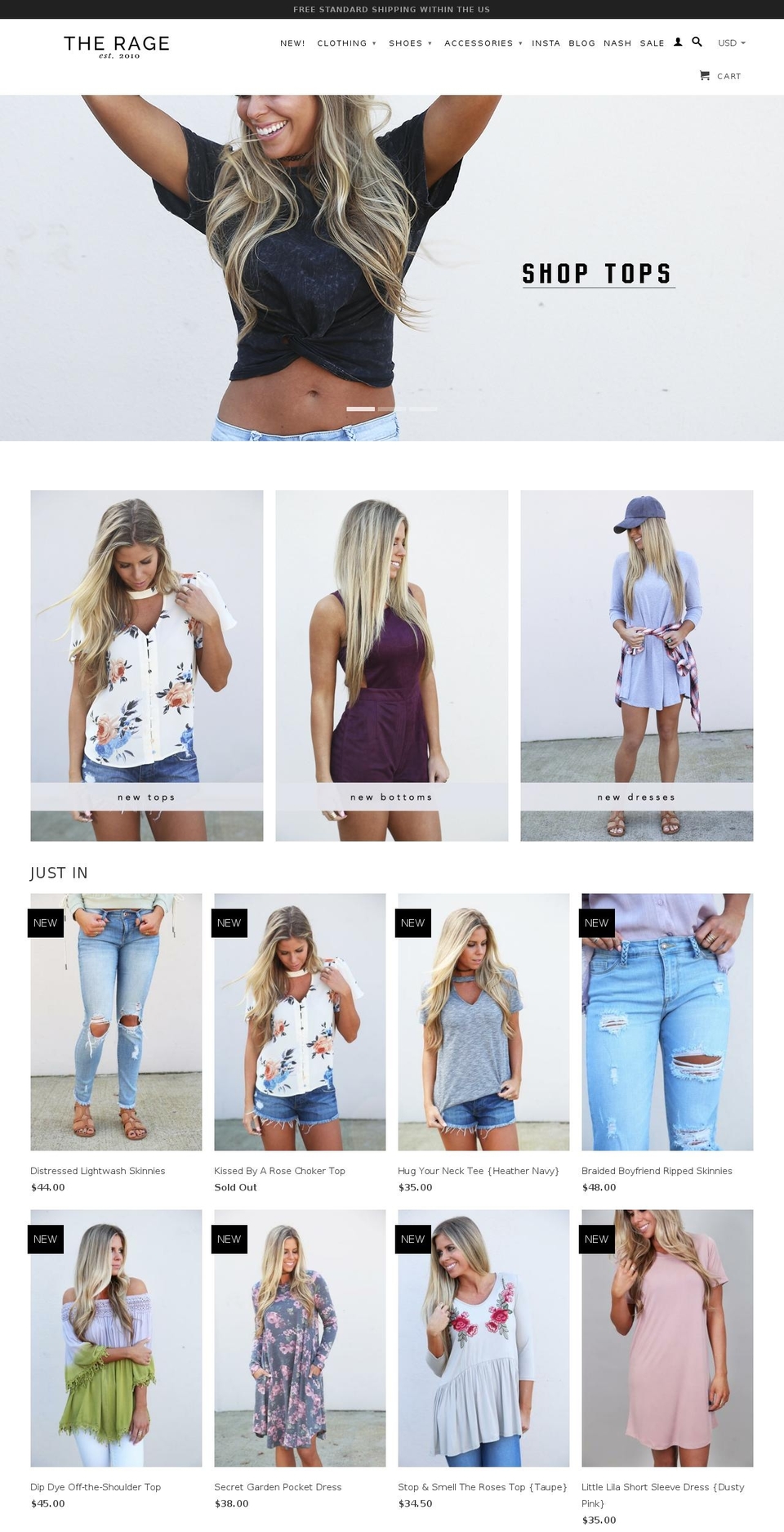Open the new dresses category

(636, 797)
